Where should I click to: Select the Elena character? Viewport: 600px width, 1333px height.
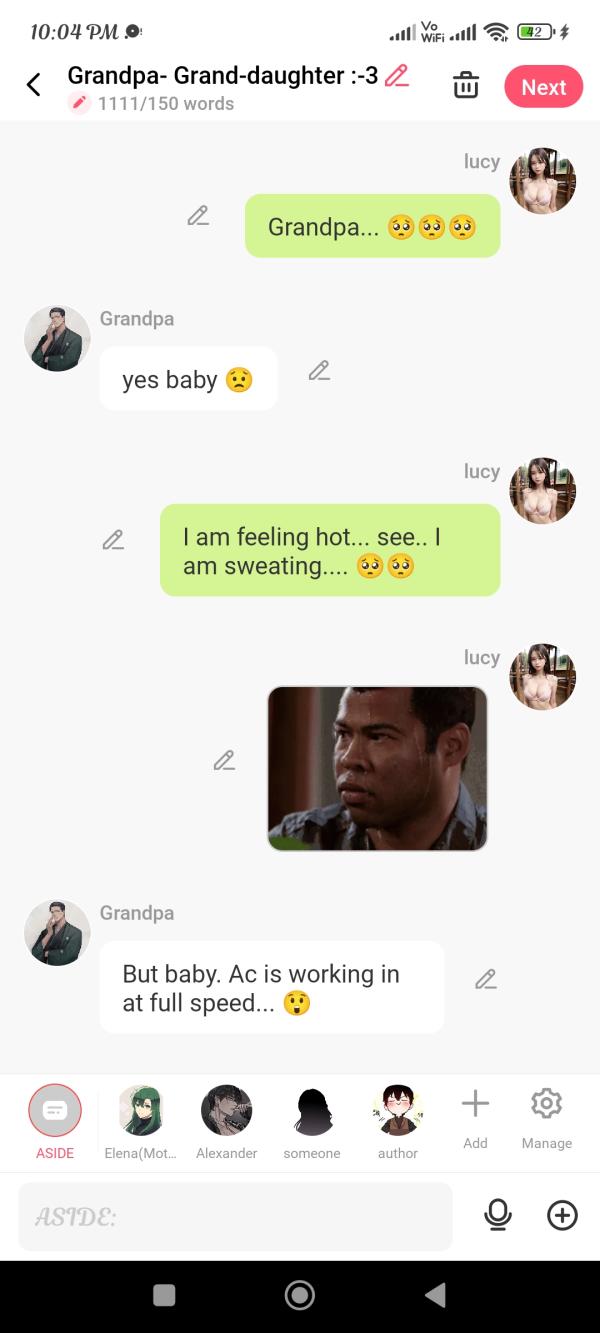coord(140,1111)
